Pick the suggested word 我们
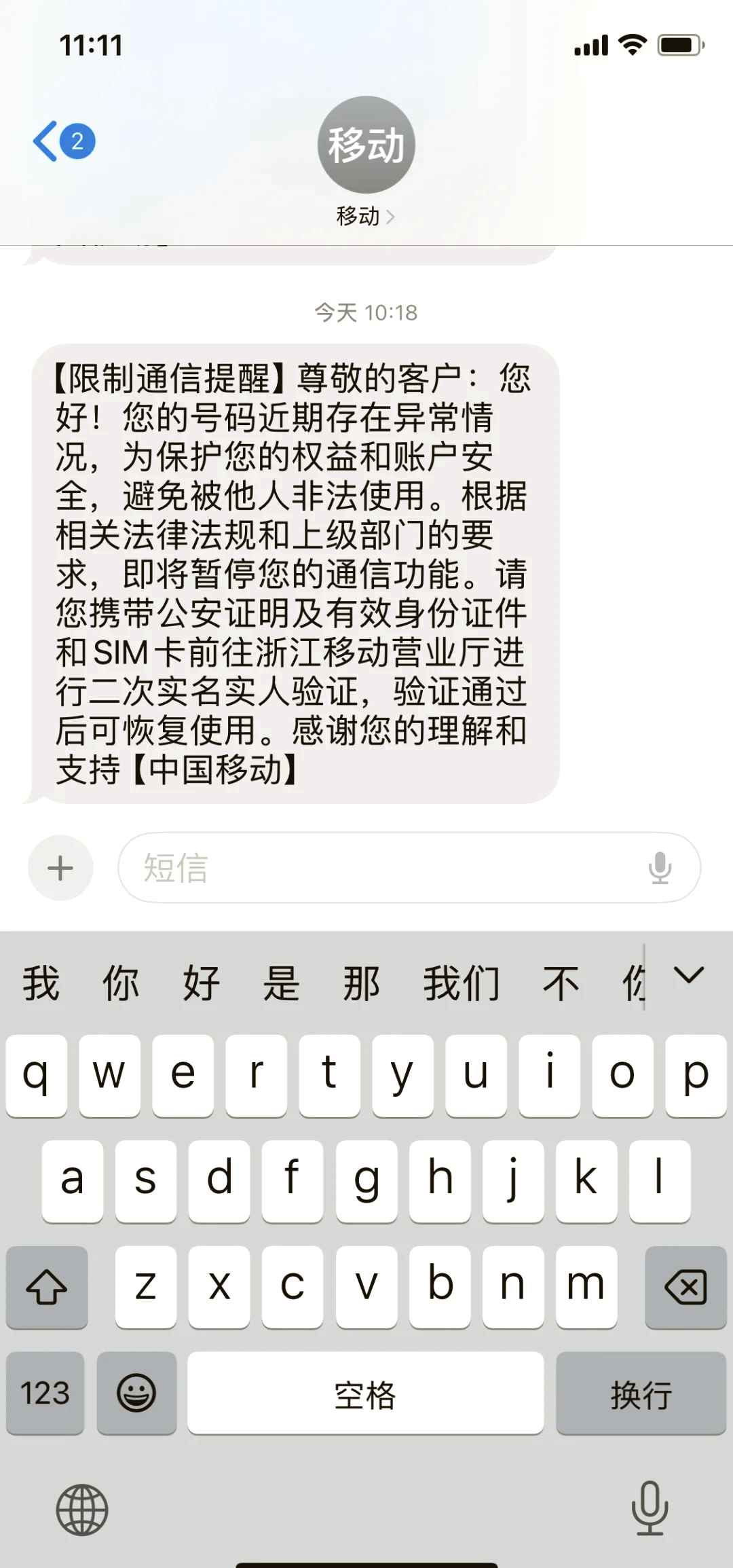The image size is (733, 1568). click(x=462, y=983)
